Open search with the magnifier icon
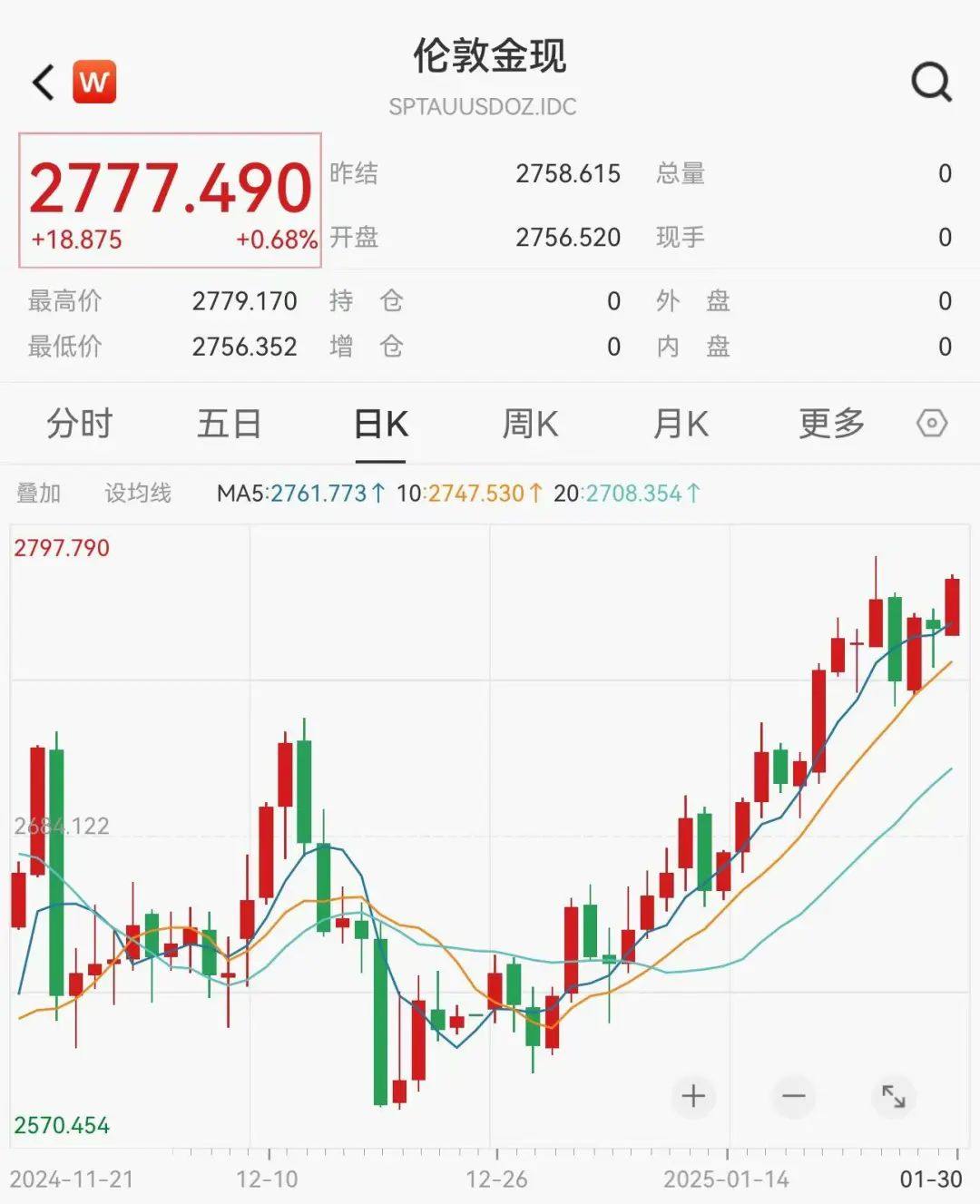The height and width of the screenshot is (1204, 980). (x=931, y=83)
